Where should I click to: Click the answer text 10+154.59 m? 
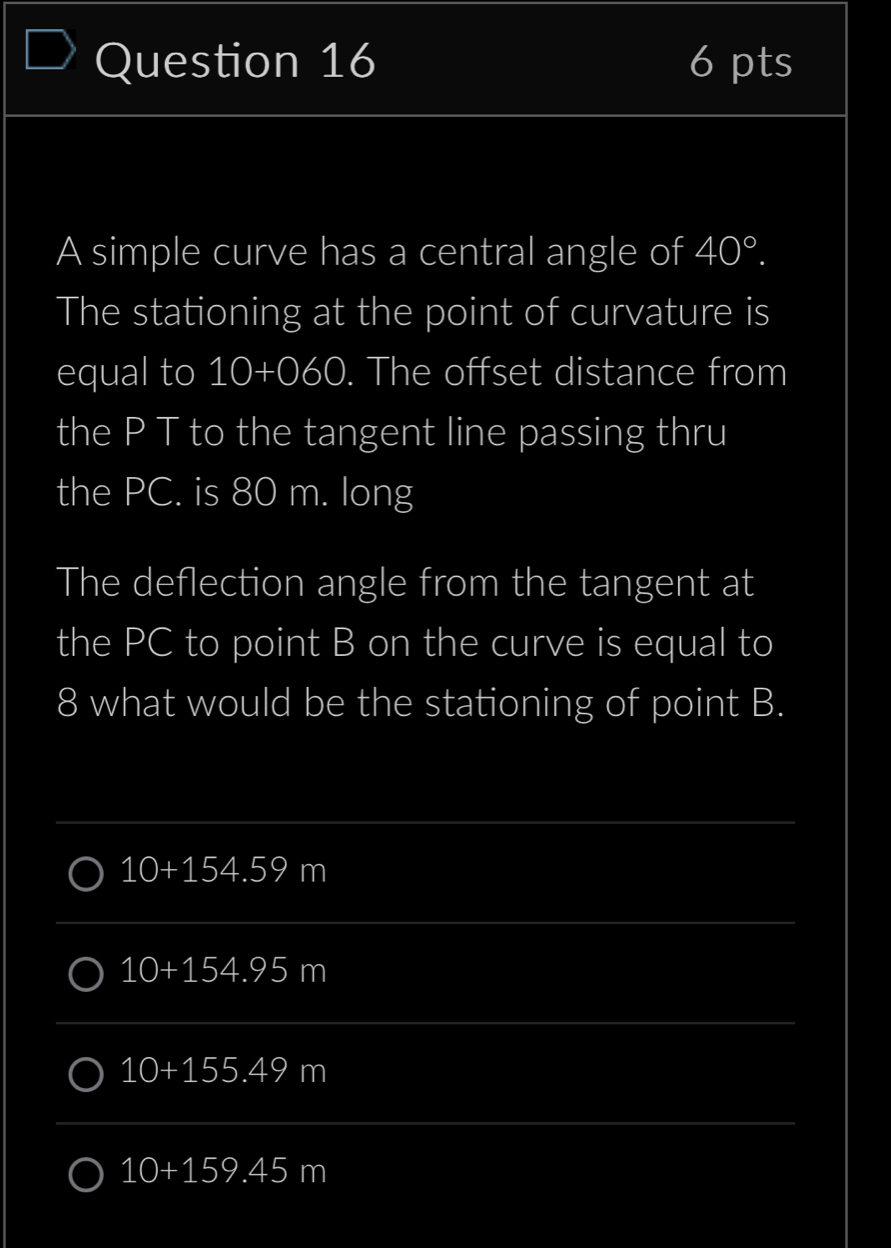222,870
